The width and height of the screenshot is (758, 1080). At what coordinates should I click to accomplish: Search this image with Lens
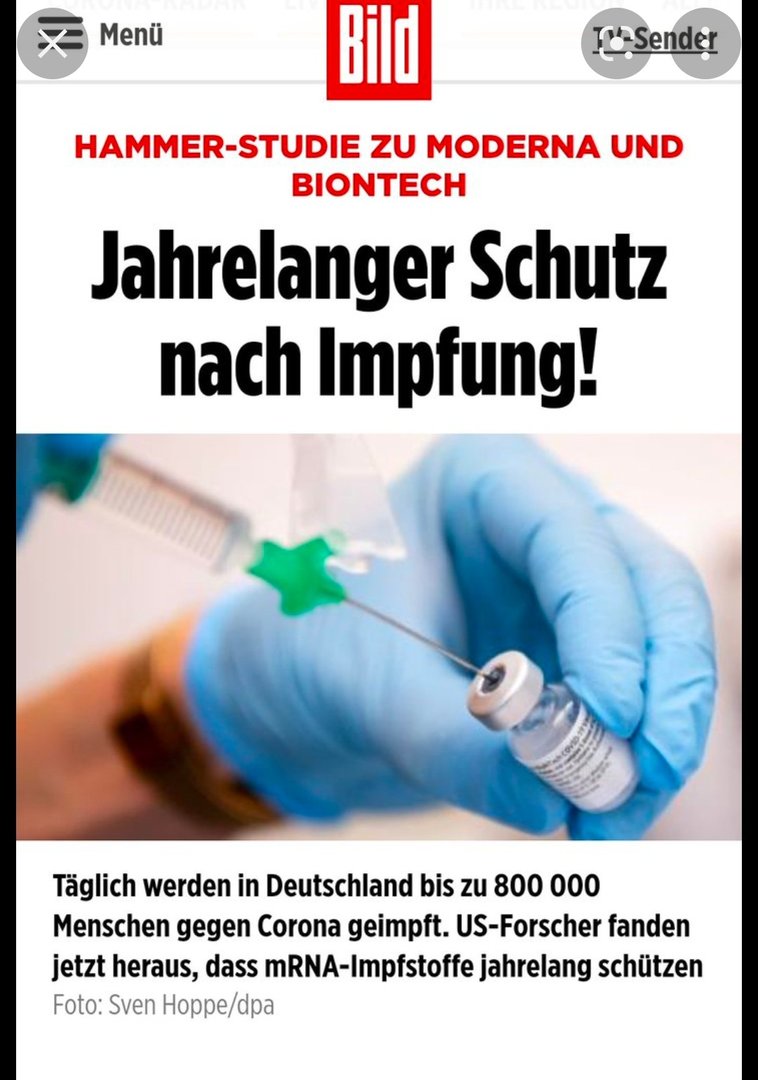click(617, 44)
